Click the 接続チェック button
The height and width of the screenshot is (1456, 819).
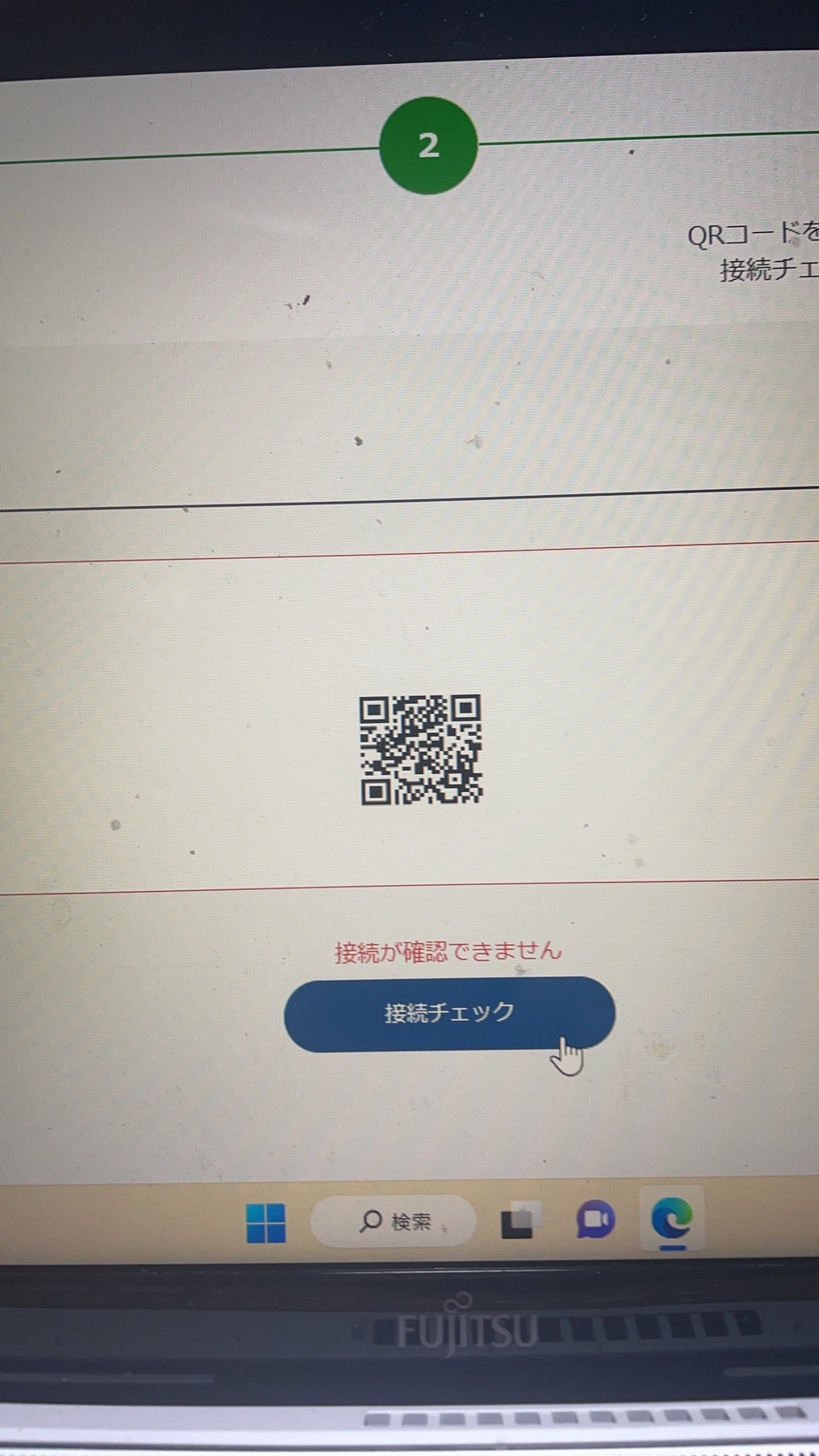click(x=450, y=1014)
